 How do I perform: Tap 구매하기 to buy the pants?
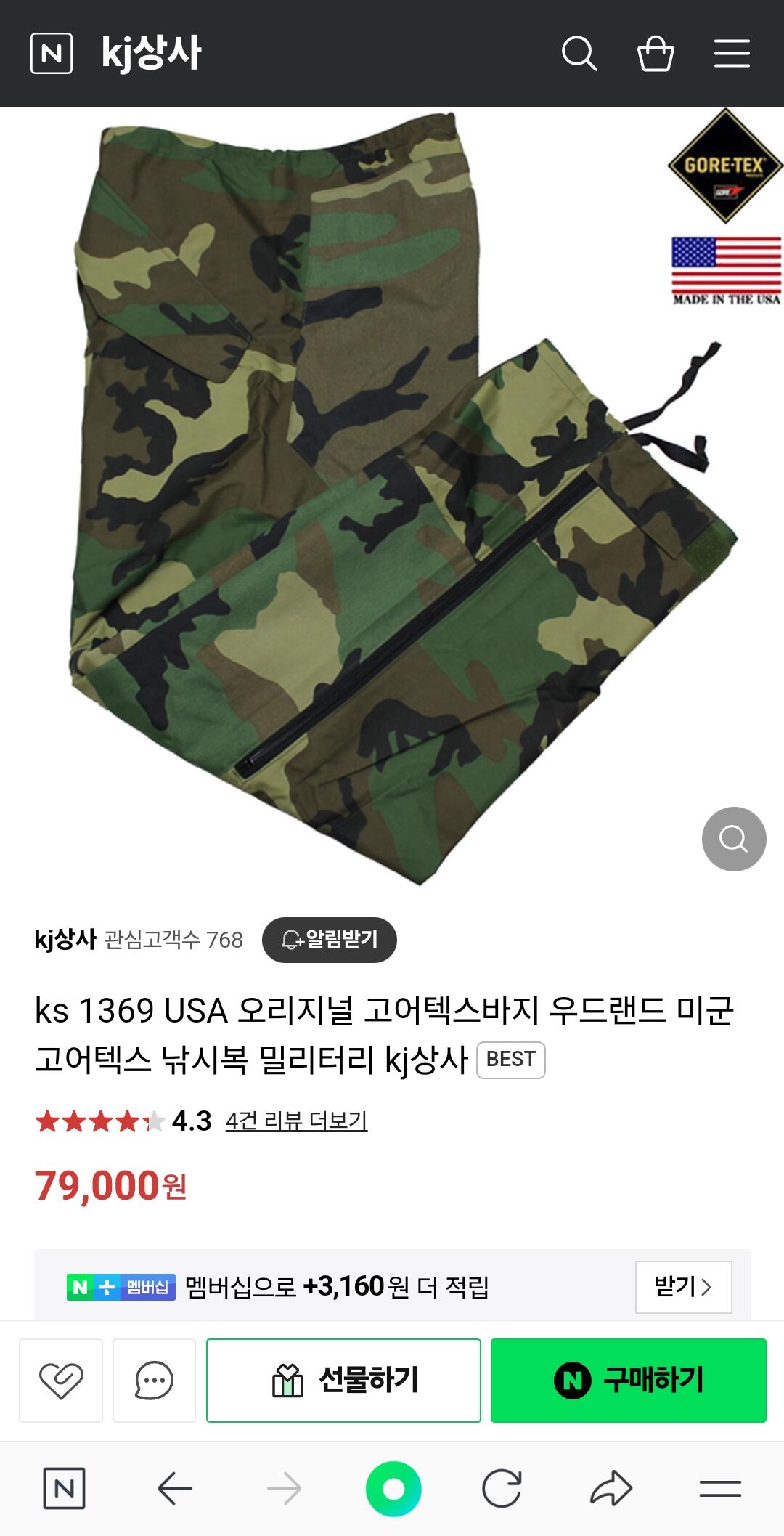(x=629, y=1380)
